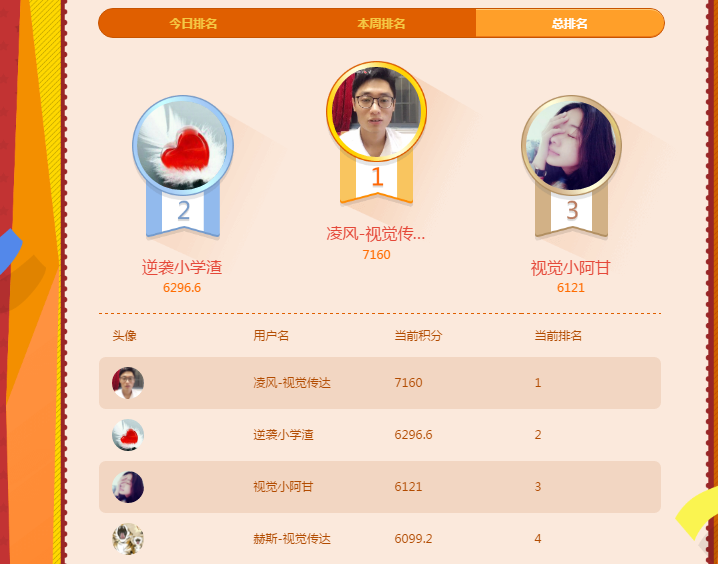Image resolution: width=718 pixels, height=564 pixels.
Task: Open second-place 逆袭小学渣 medal avatar
Action: coord(183,146)
